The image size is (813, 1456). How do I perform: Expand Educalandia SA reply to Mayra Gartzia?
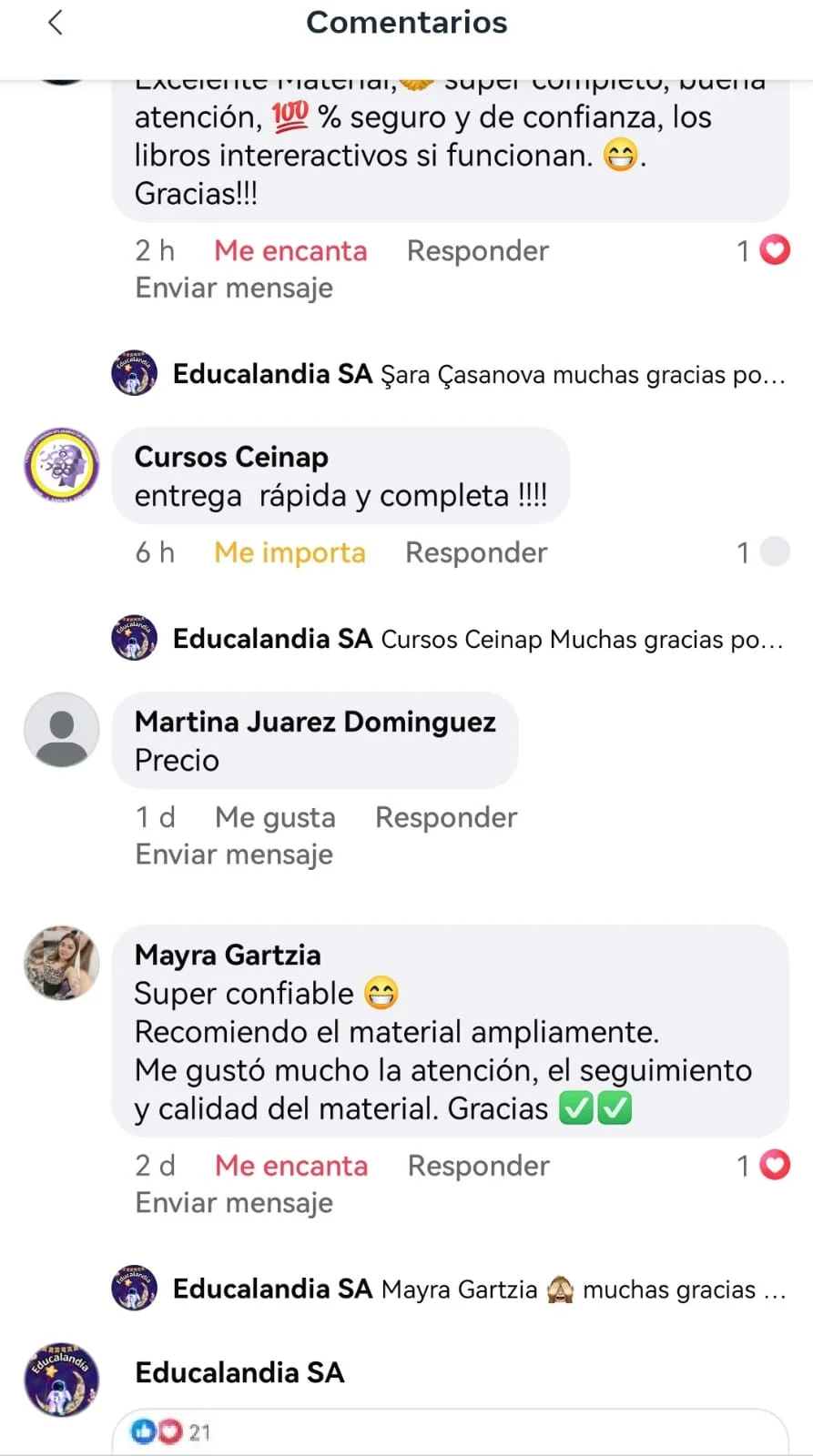pos(479,1289)
